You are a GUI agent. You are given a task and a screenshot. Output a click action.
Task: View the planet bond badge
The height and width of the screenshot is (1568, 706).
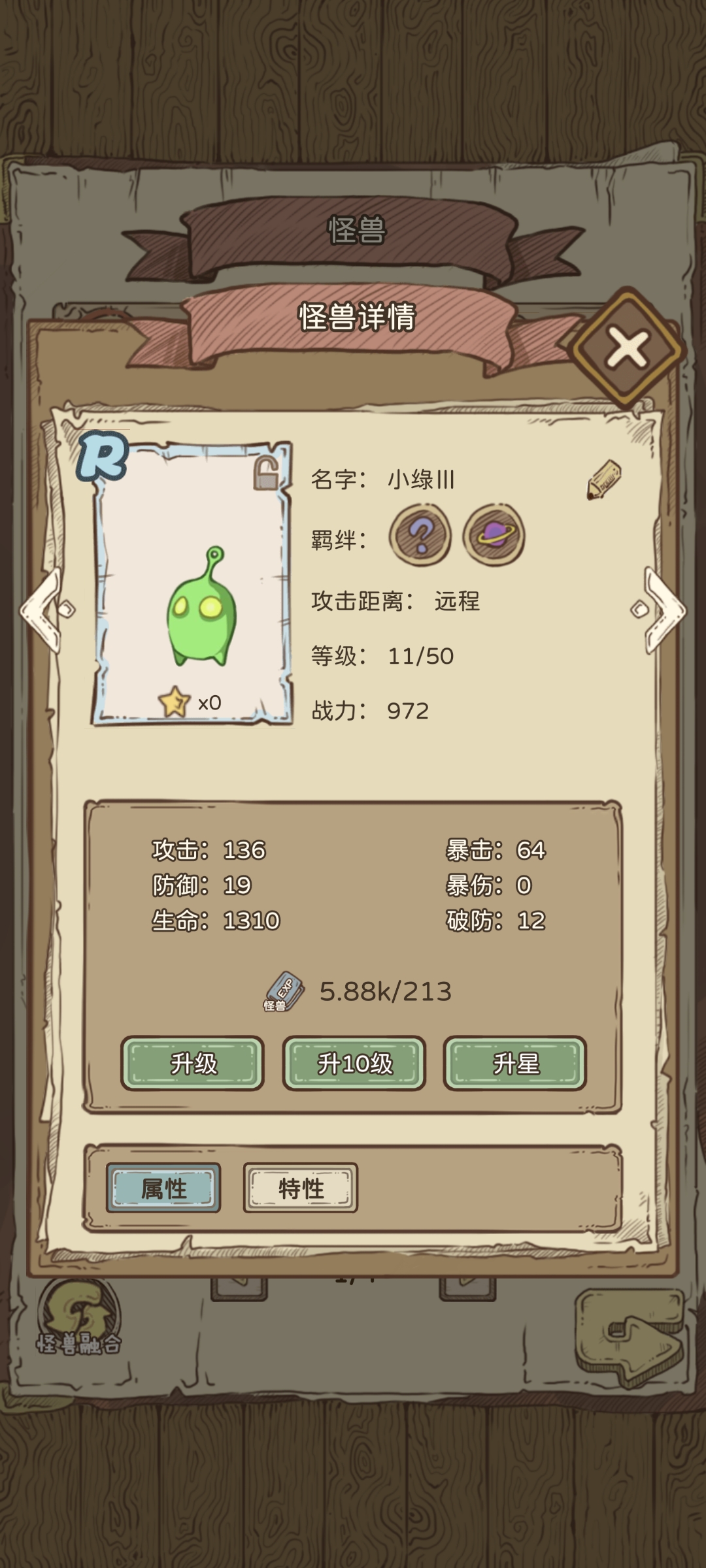coord(494,535)
